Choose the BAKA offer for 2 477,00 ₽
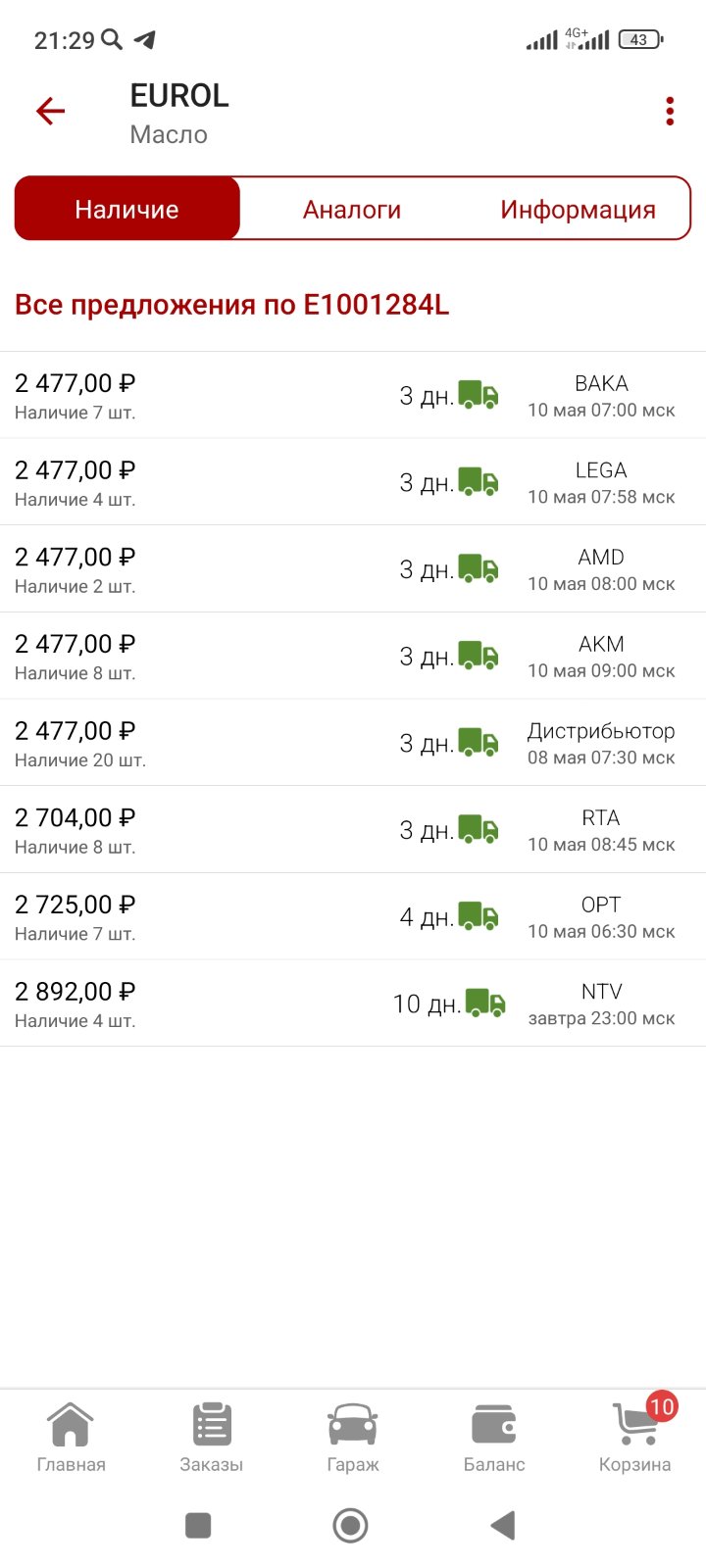The width and height of the screenshot is (706, 1568). coord(353,395)
